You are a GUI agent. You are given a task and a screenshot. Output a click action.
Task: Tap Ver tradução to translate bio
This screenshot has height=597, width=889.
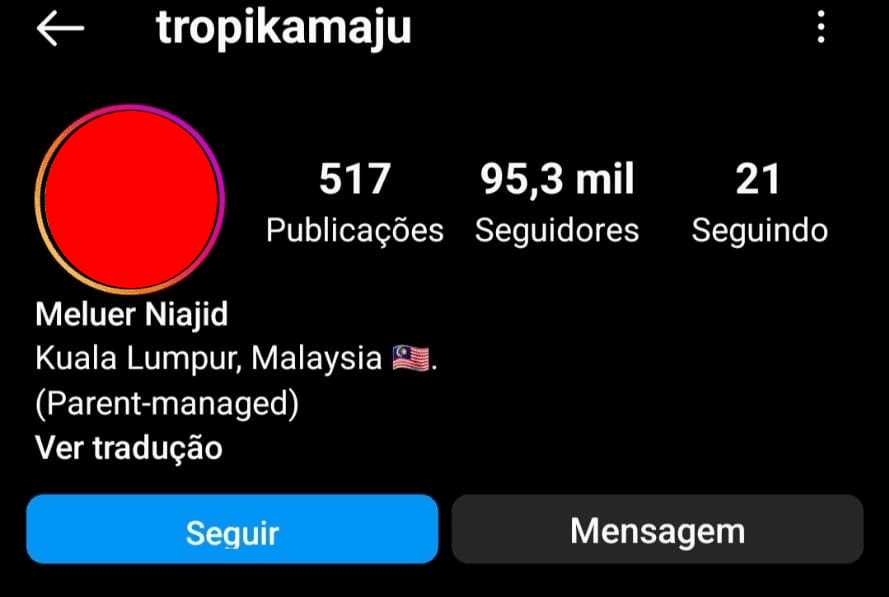[128, 447]
